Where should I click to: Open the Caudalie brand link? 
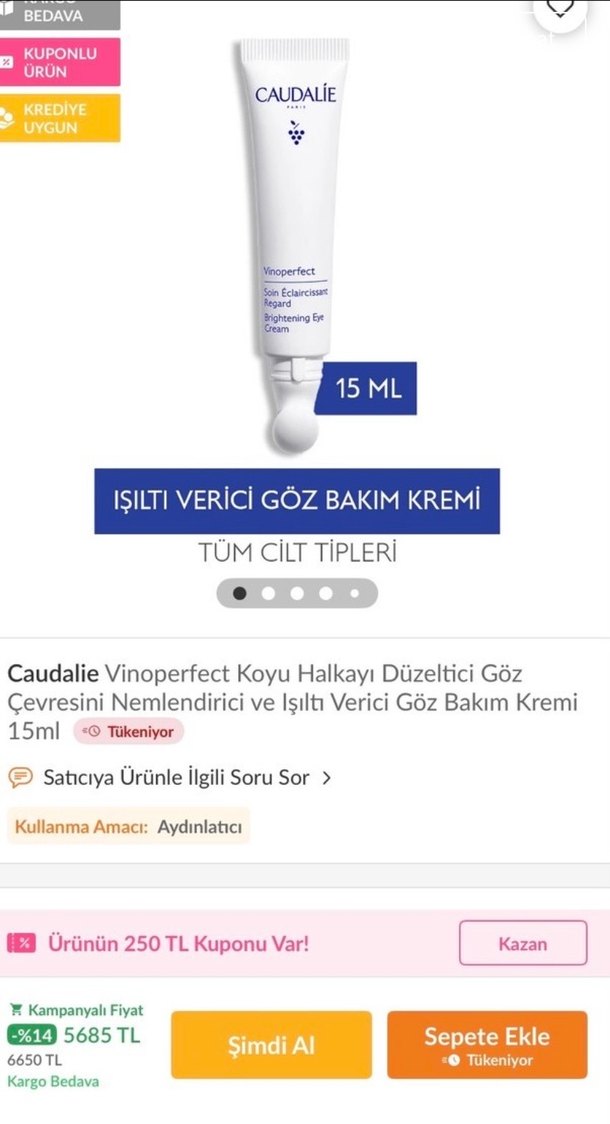[x=52, y=673]
